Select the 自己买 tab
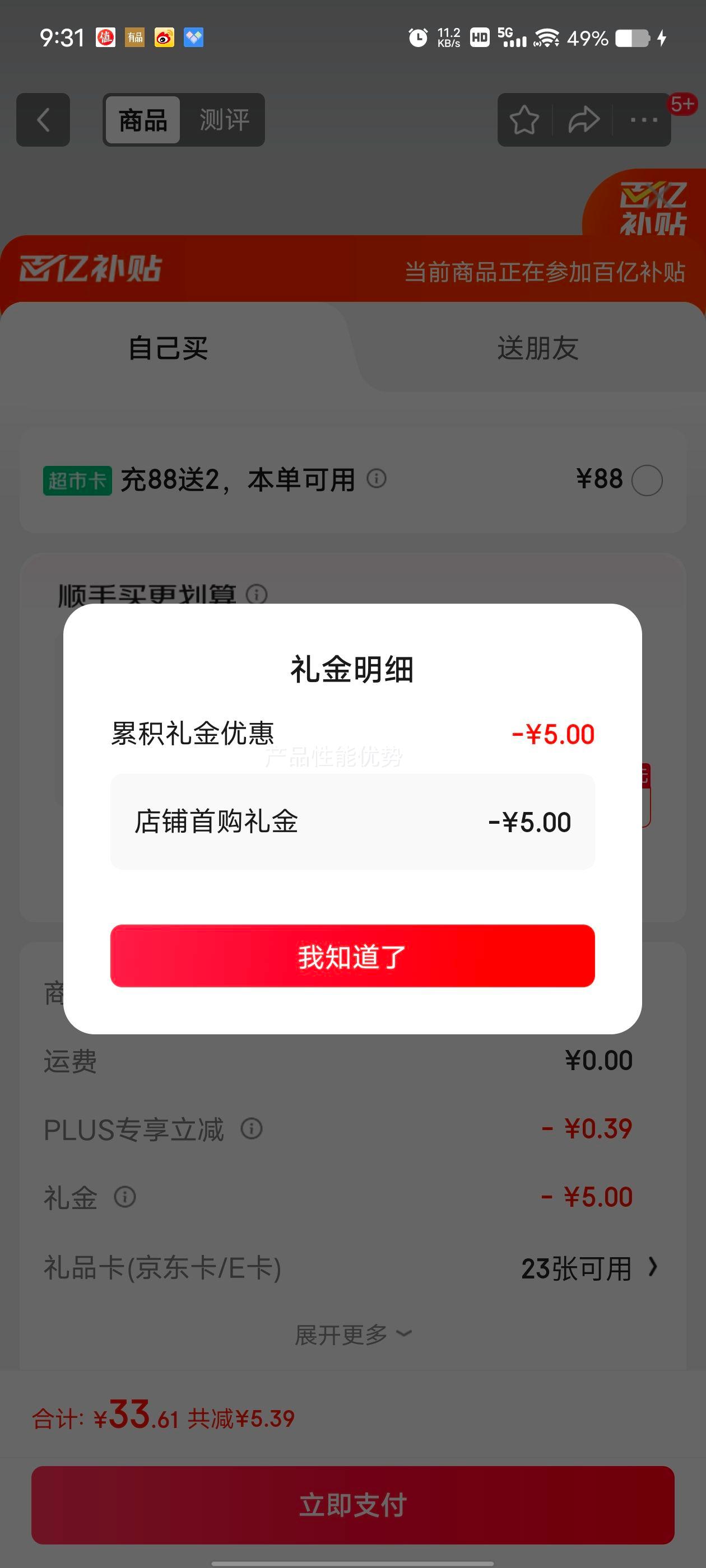 pos(168,348)
